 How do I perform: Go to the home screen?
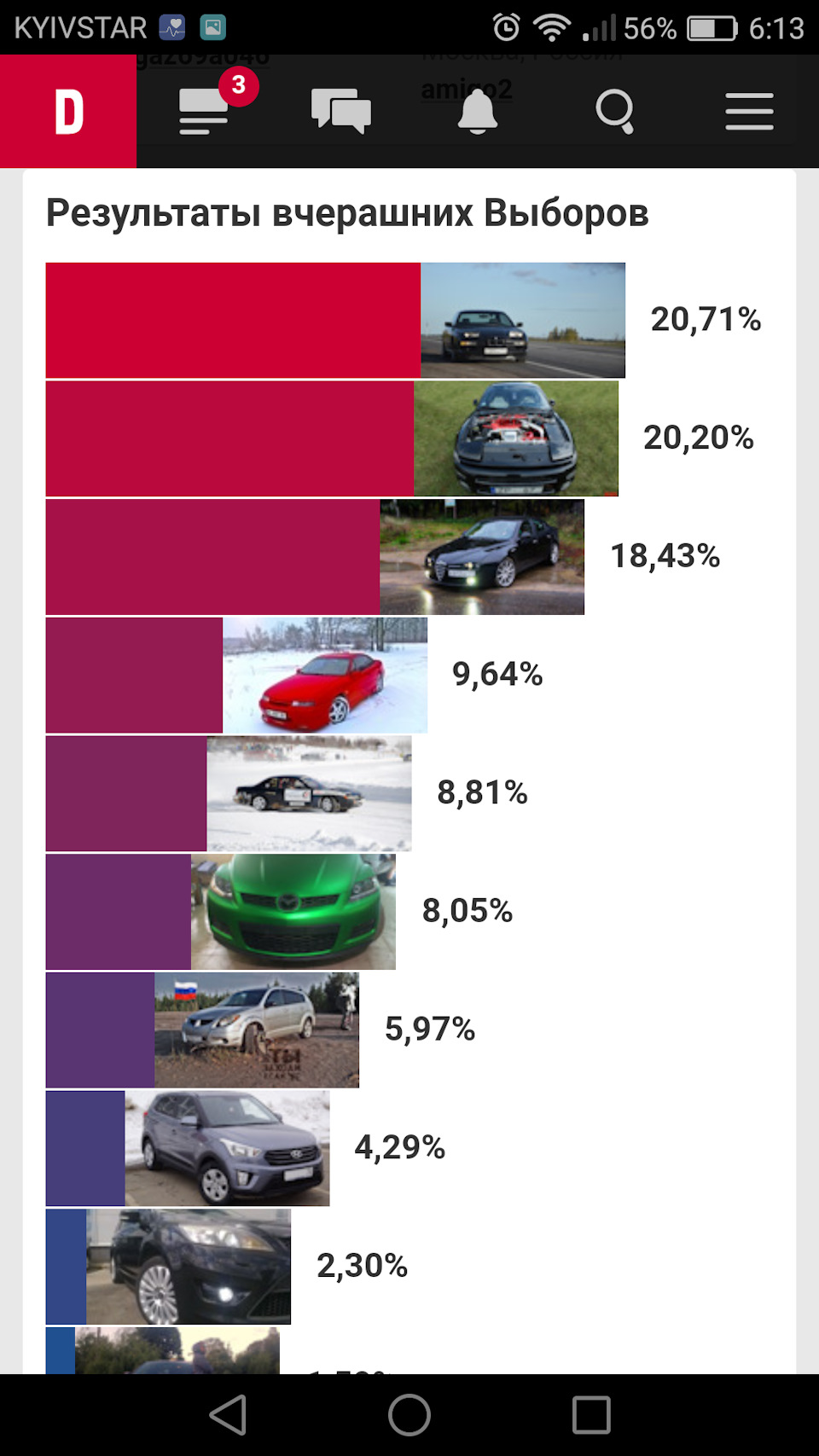[409, 1415]
